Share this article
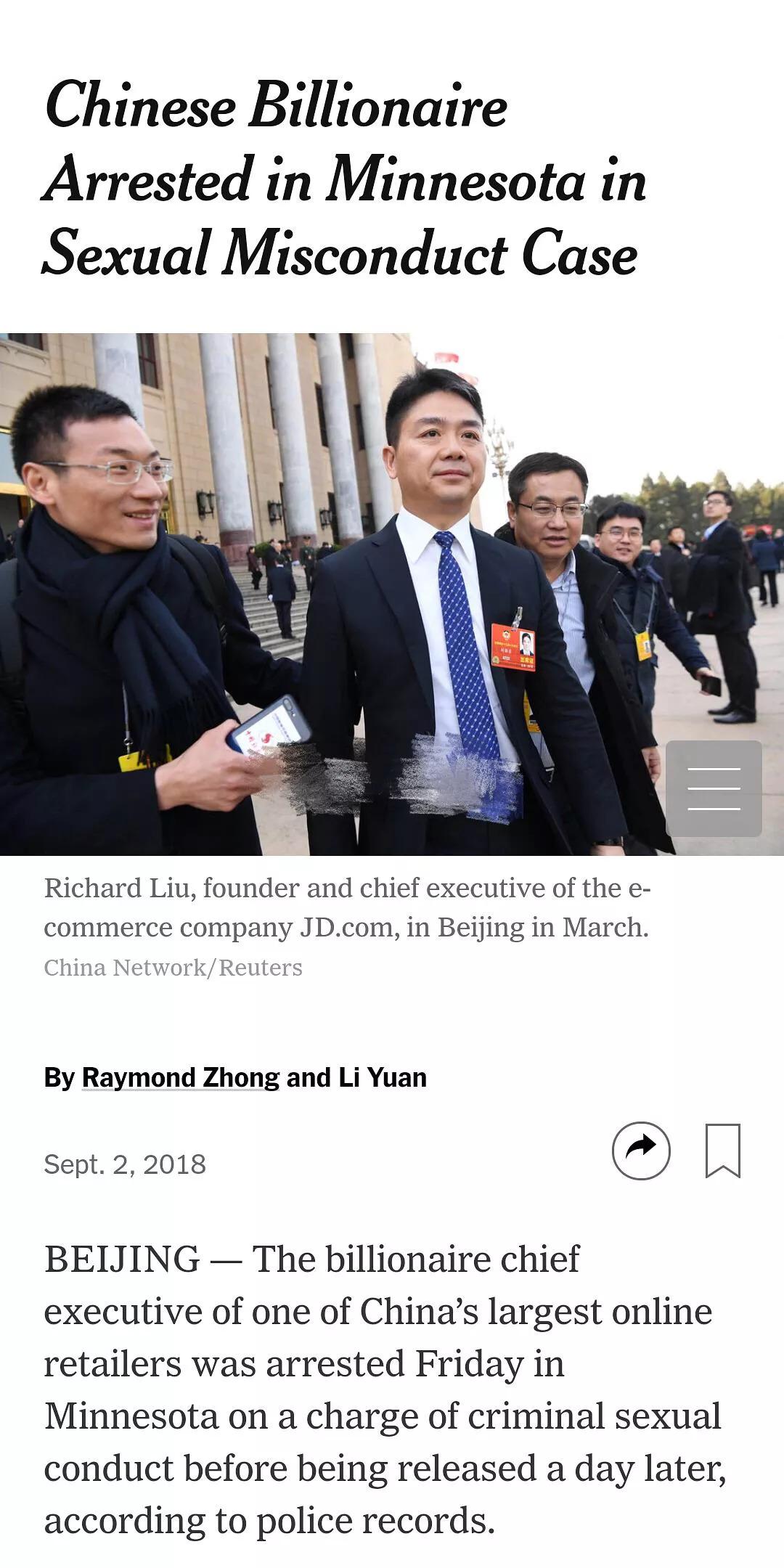 pos(641,1151)
